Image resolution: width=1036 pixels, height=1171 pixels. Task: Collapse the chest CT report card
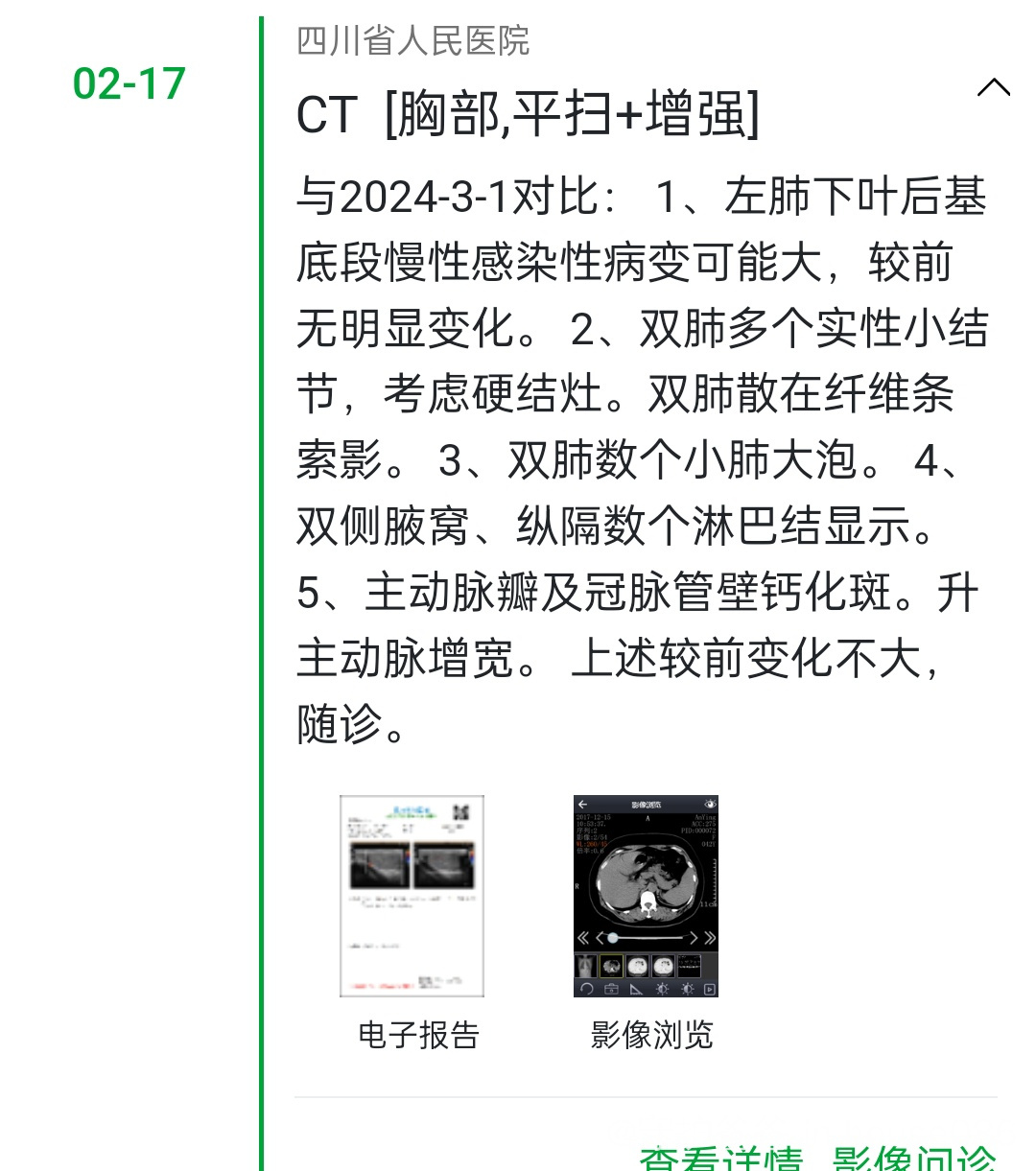[x=993, y=88]
